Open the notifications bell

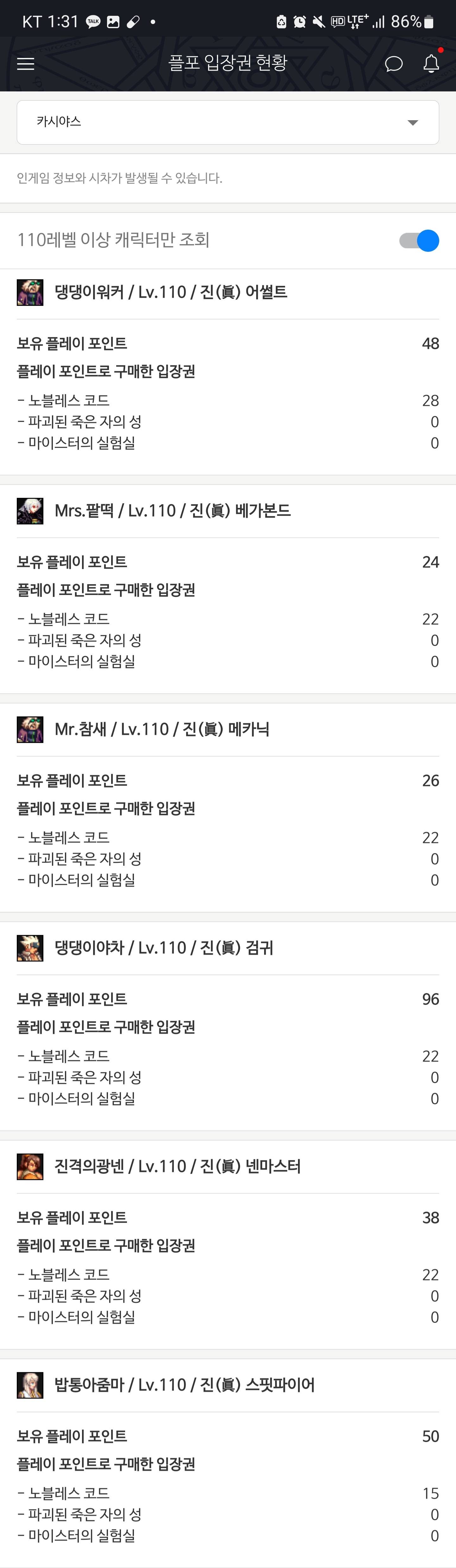point(431,63)
